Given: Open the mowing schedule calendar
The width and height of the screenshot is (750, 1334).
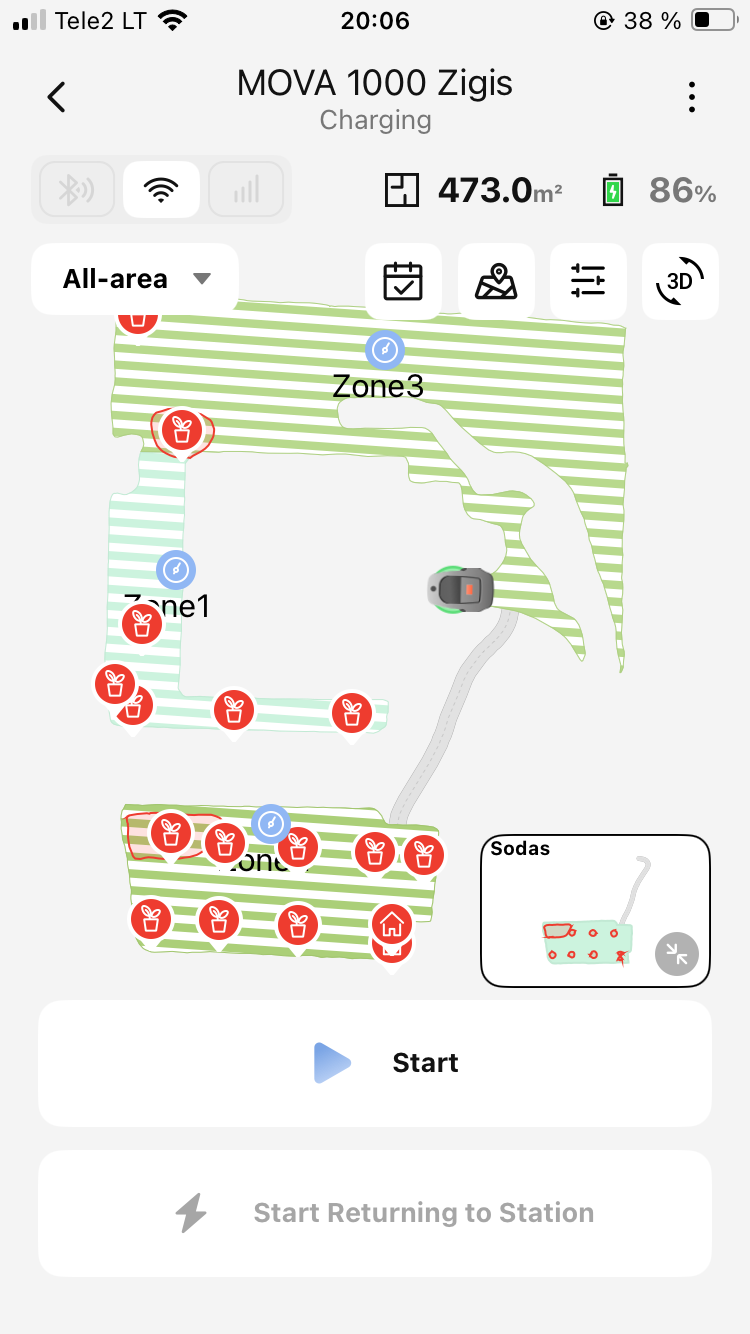Looking at the screenshot, I should click(x=403, y=281).
